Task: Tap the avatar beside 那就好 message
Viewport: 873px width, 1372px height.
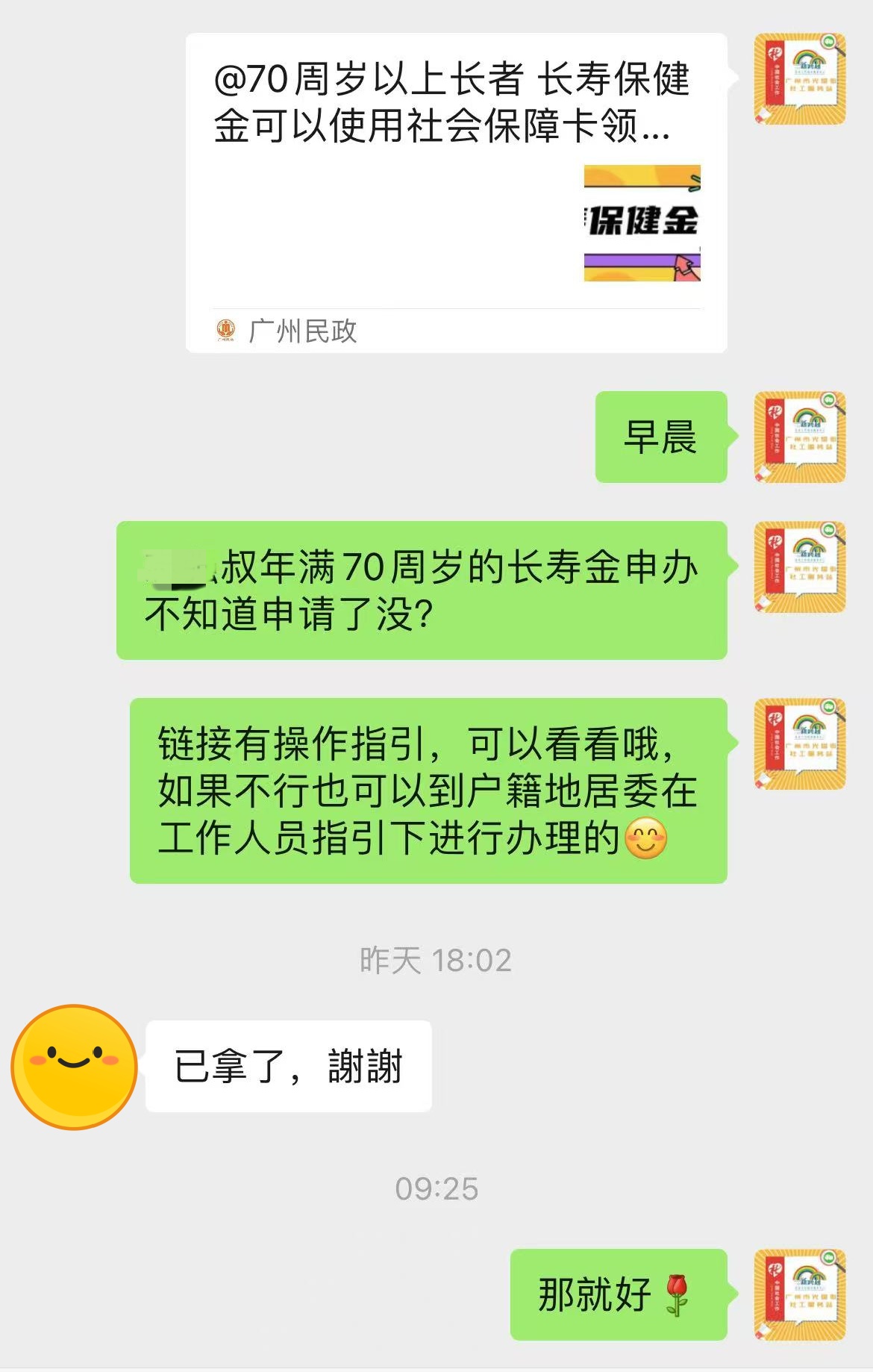Action: pyautogui.click(x=799, y=1294)
